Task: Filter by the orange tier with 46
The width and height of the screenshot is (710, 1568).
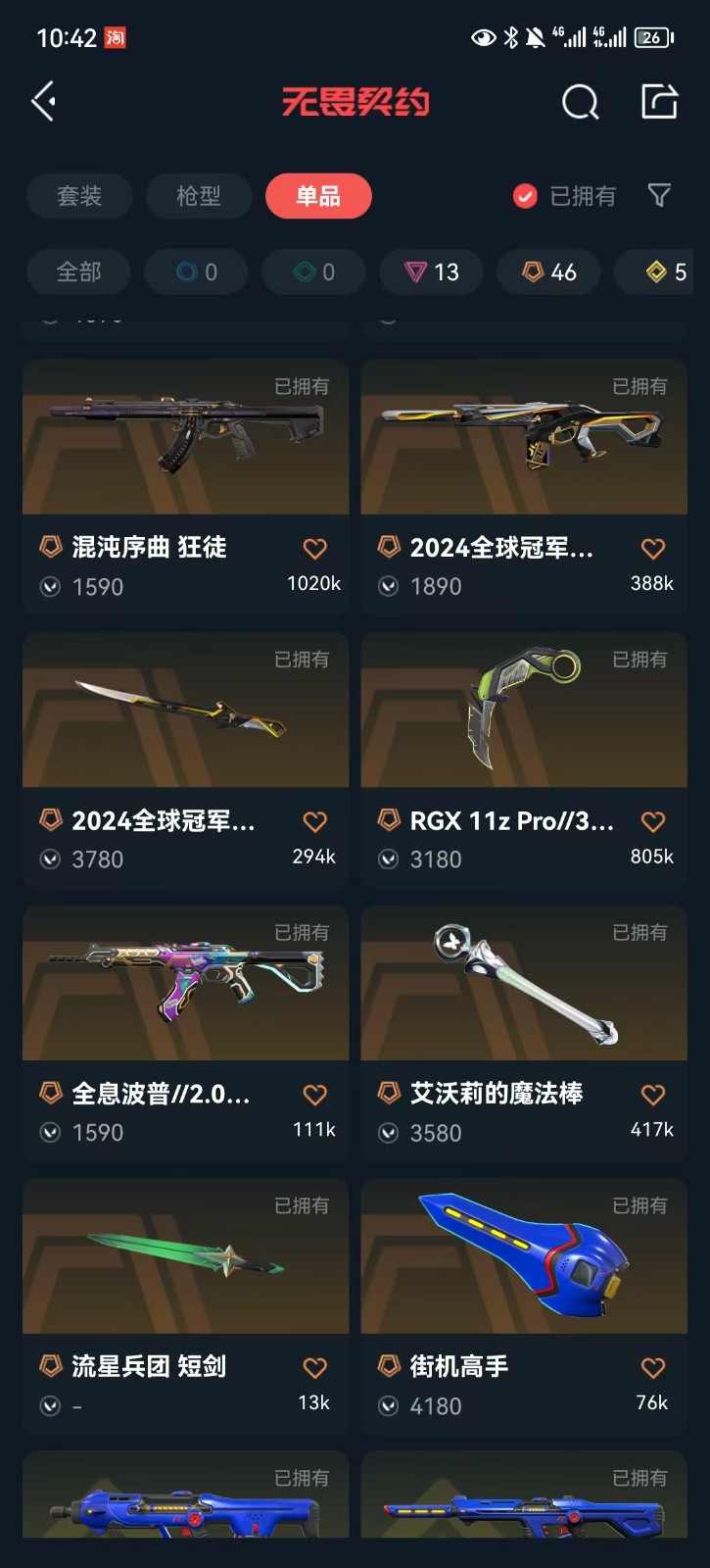Action: point(549,271)
